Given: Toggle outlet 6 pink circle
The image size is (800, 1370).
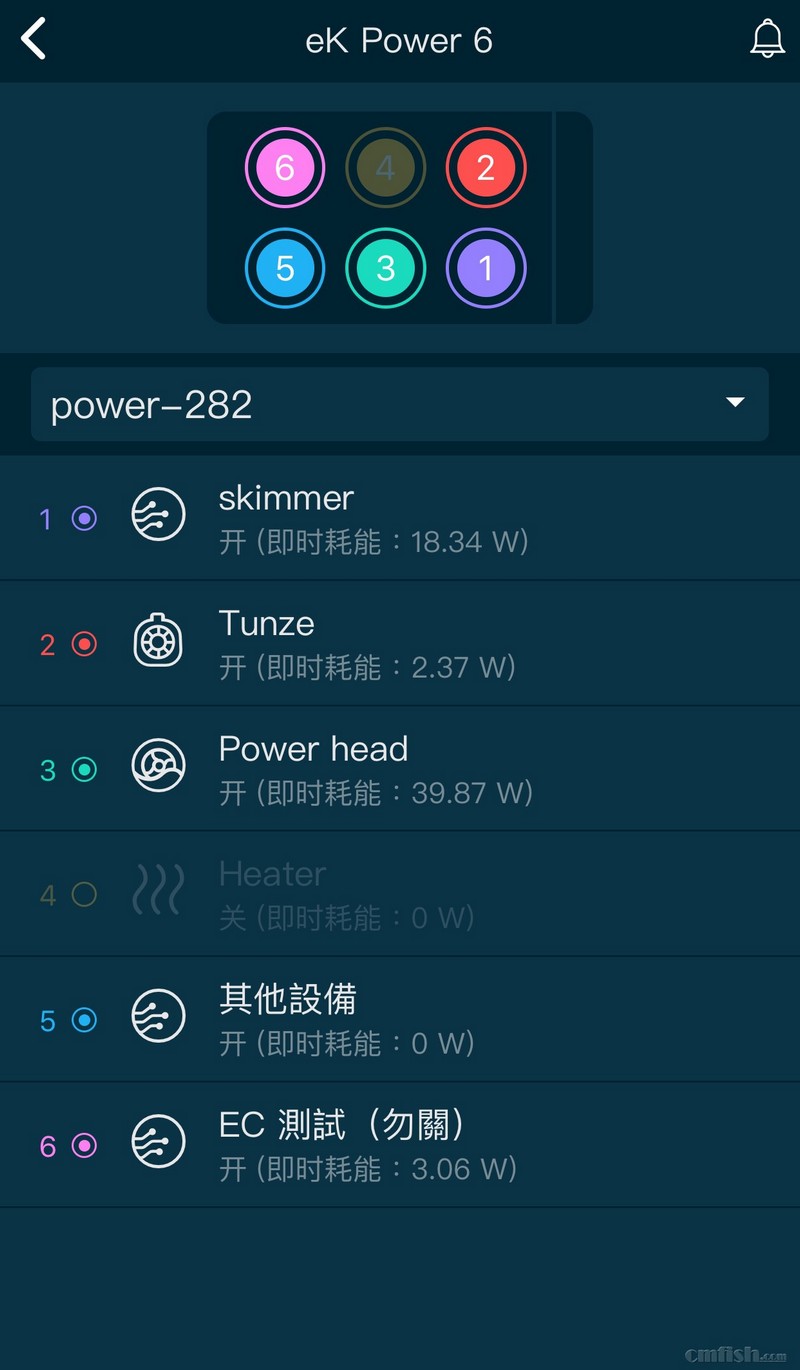Looking at the screenshot, I should pyautogui.click(x=285, y=168).
